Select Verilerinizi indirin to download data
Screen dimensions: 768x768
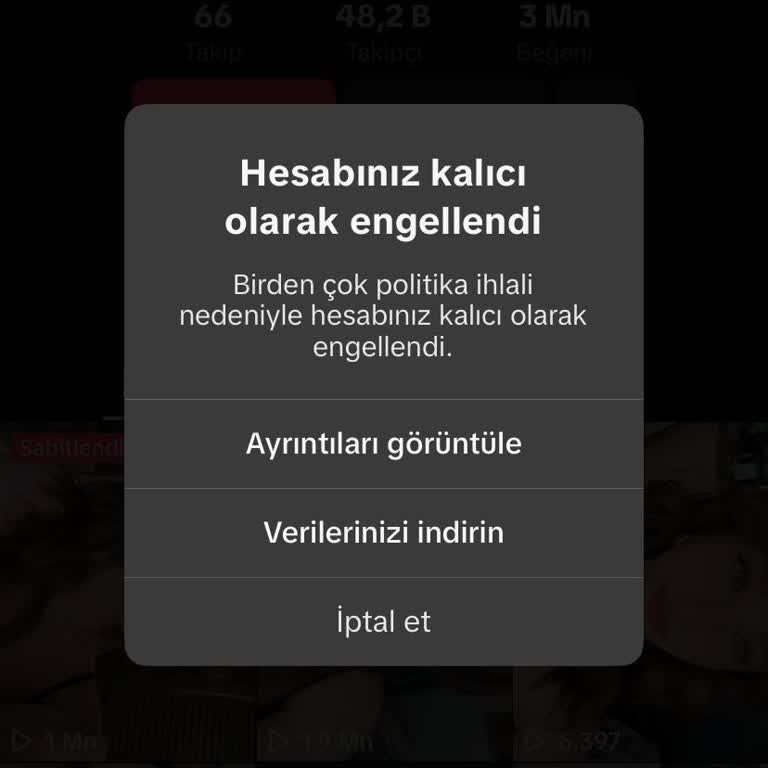[384, 532]
